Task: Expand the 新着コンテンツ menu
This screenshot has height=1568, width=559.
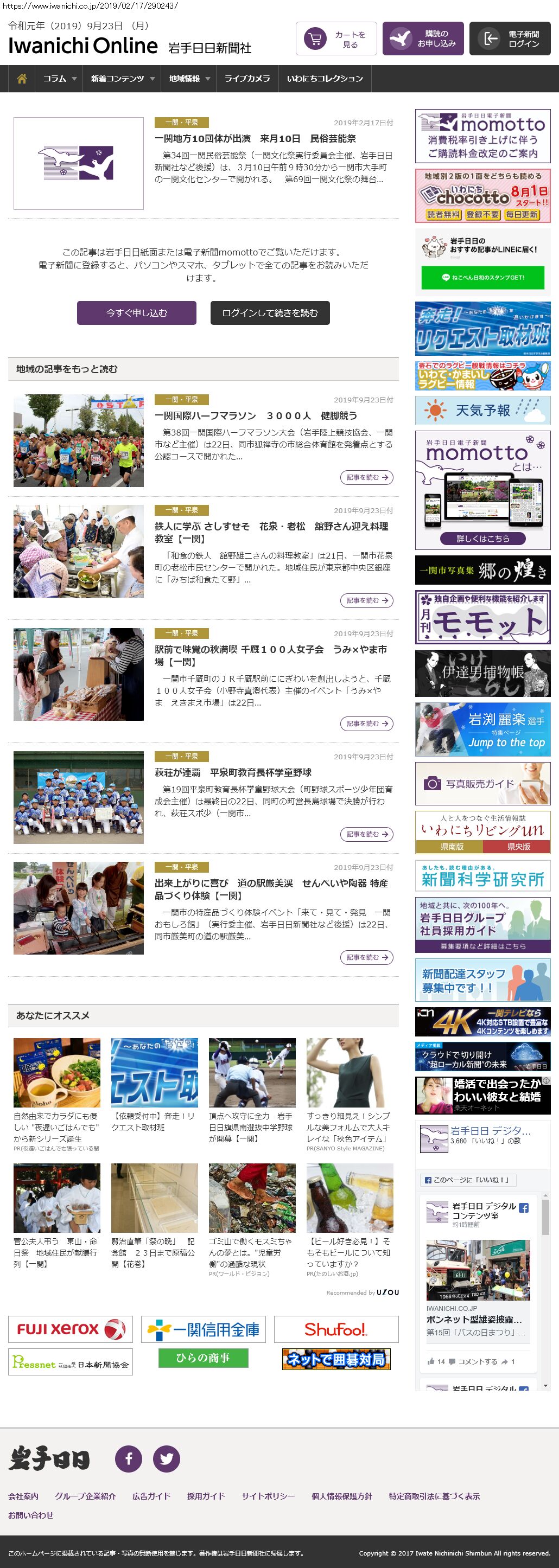Action: tap(122, 79)
